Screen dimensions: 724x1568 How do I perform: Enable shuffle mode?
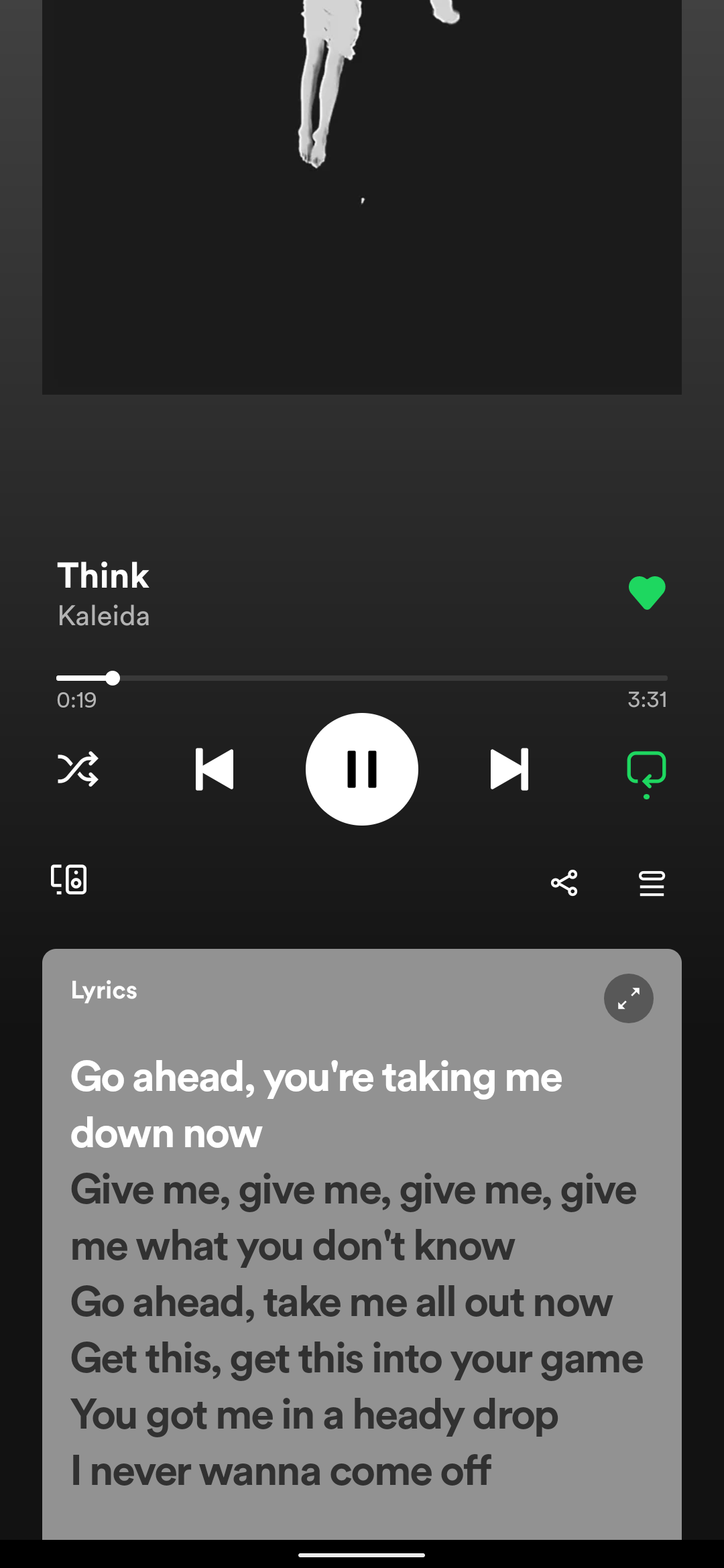[x=78, y=769]
